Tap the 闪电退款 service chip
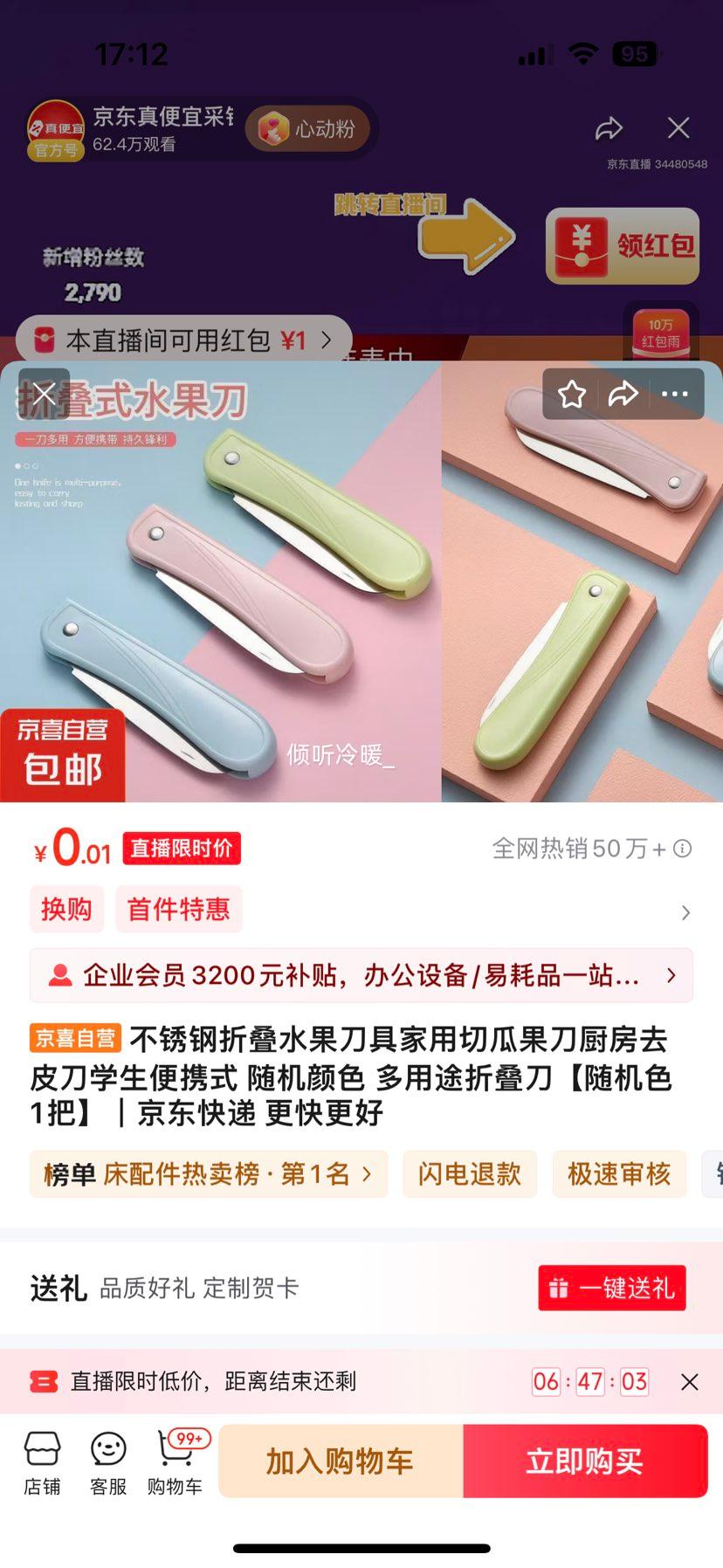 469,1174
